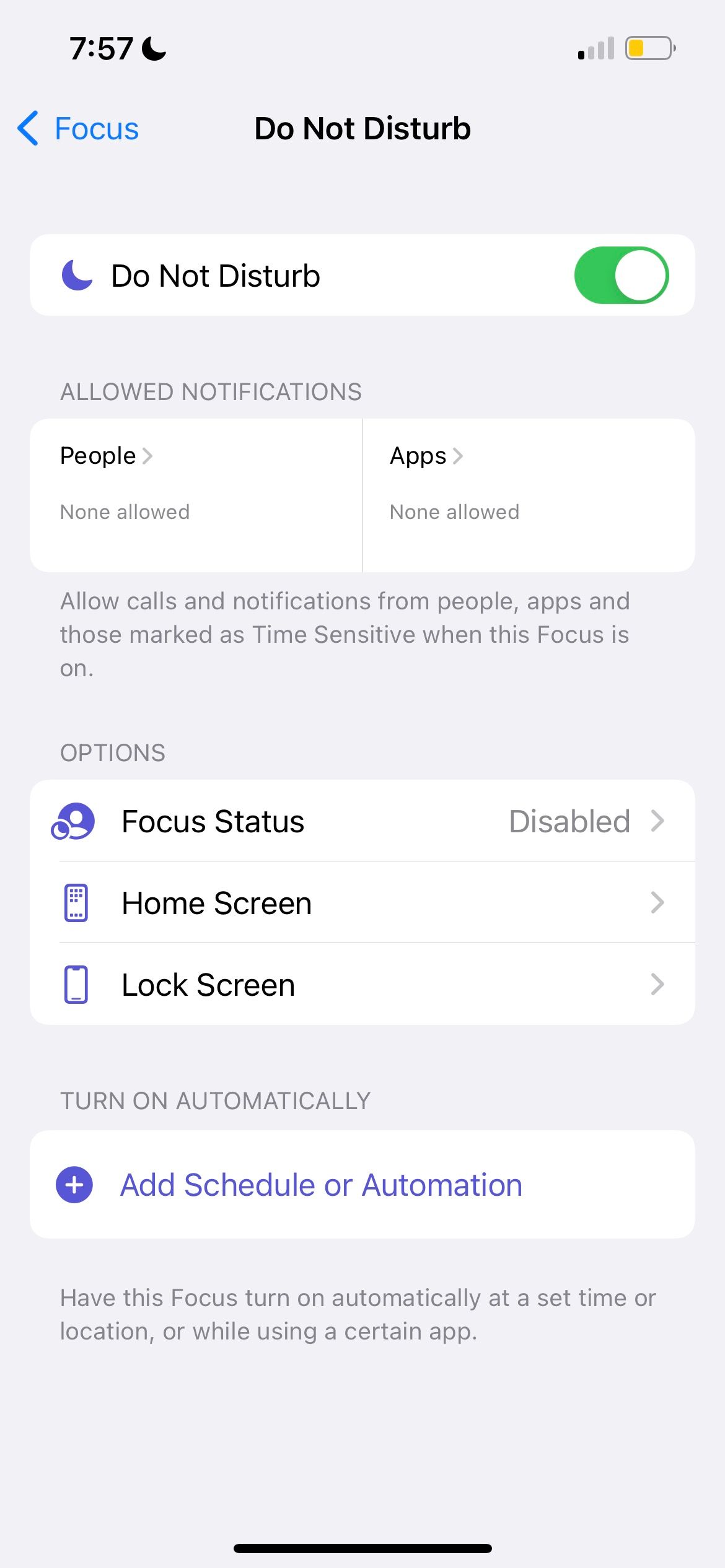The width and height of the screenshot is (725, 1568).
Task: Open Focus Status options
Action: [x=362, y=821]
